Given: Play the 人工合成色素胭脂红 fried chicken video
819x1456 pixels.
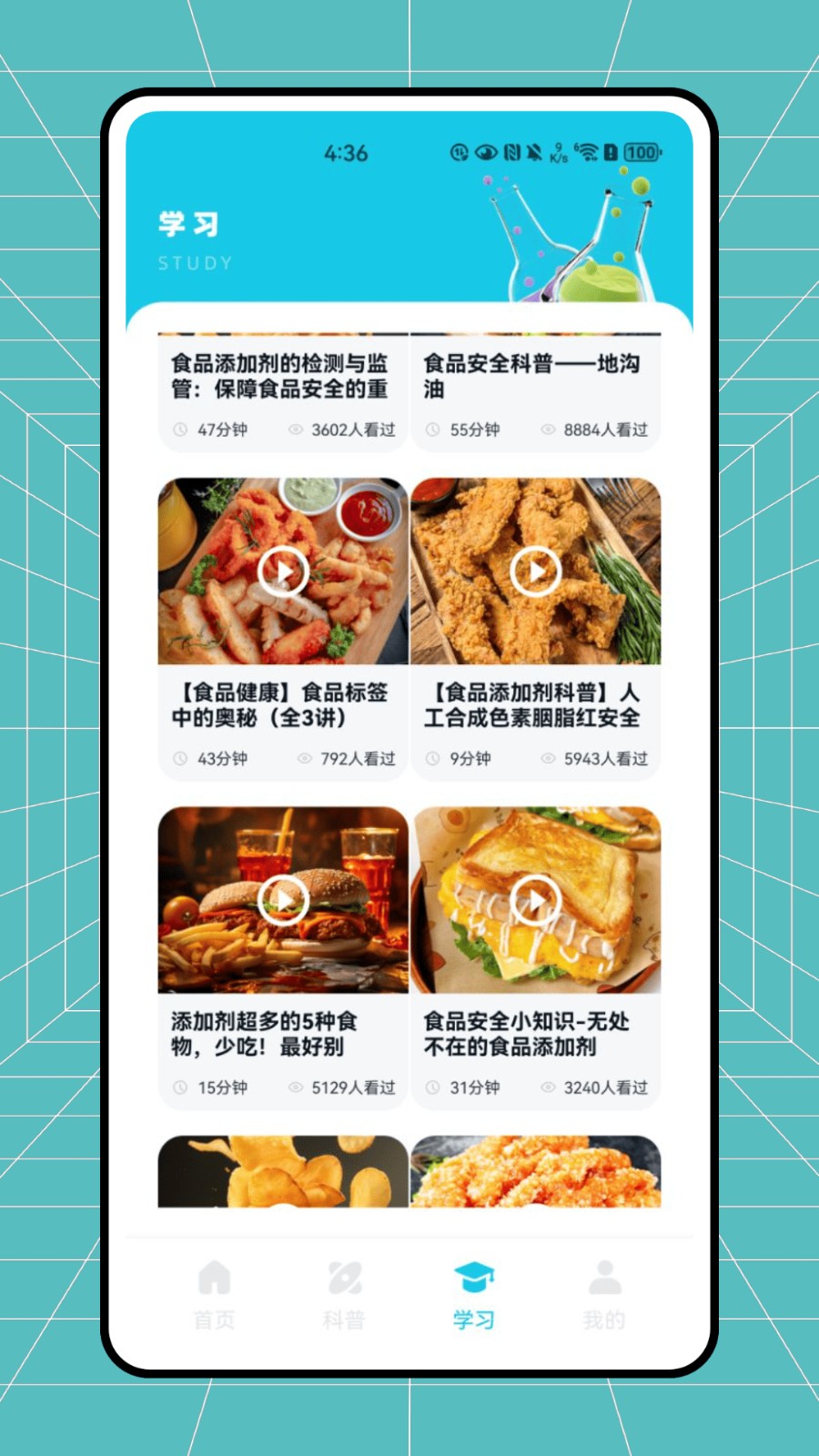Looking at the screenshot, I should 535,571.
